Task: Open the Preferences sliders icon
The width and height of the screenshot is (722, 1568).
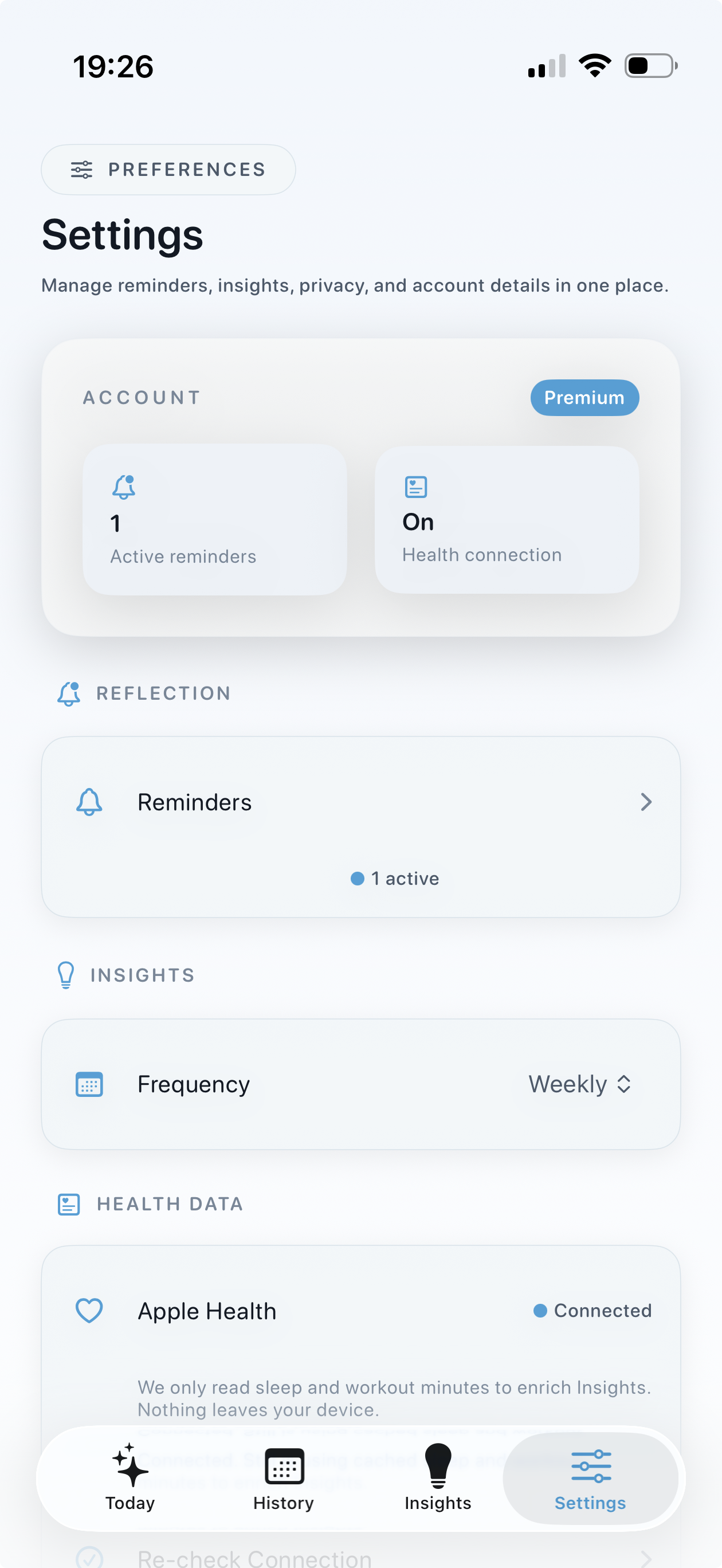Action: (83, 170)
